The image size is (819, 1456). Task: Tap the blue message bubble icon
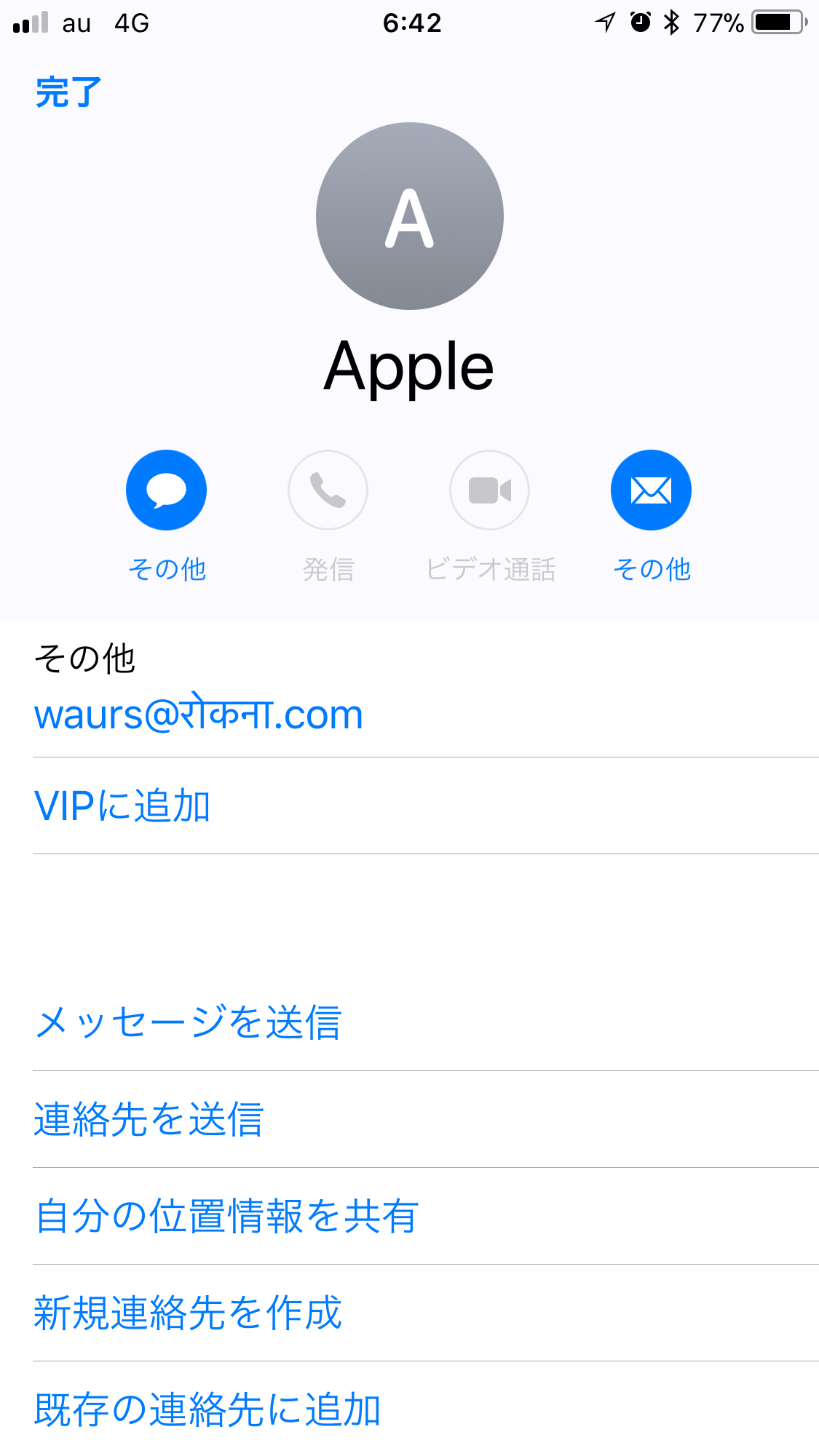coord(166,490)
